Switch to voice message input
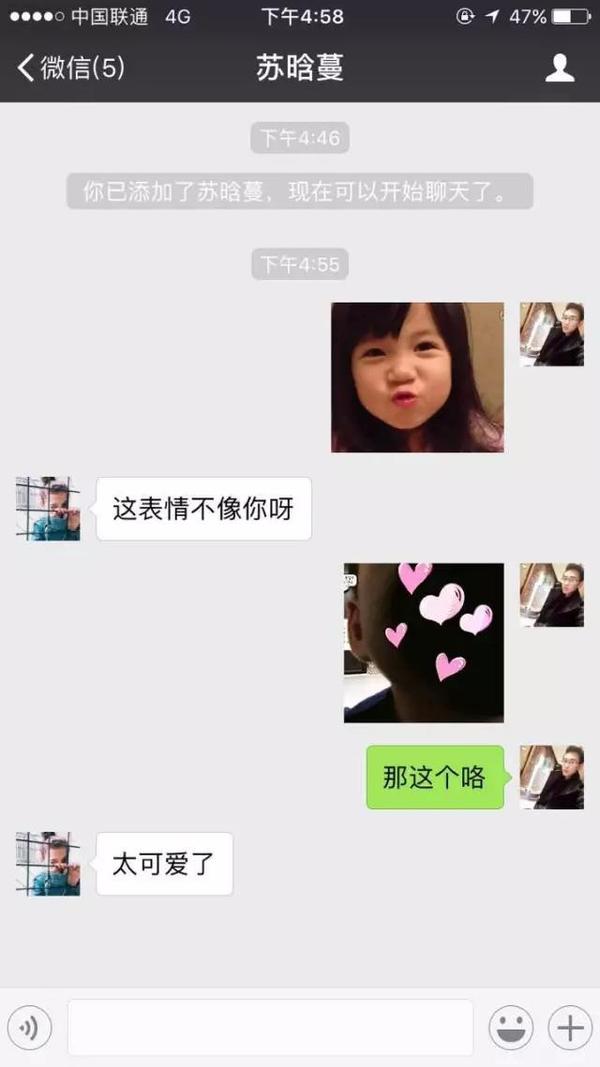This screenshot has width=600, height=1067. 29,1028
